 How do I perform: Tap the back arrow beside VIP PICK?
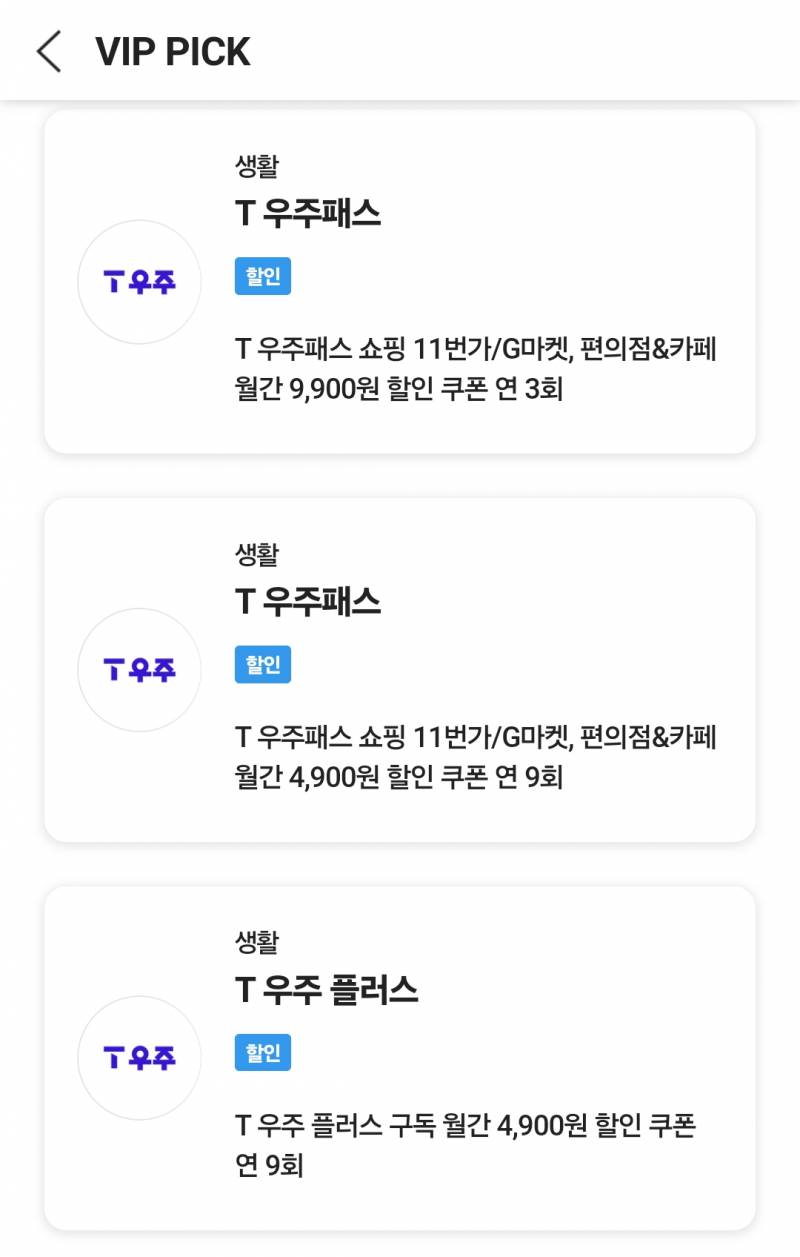(x=48, y=51)
